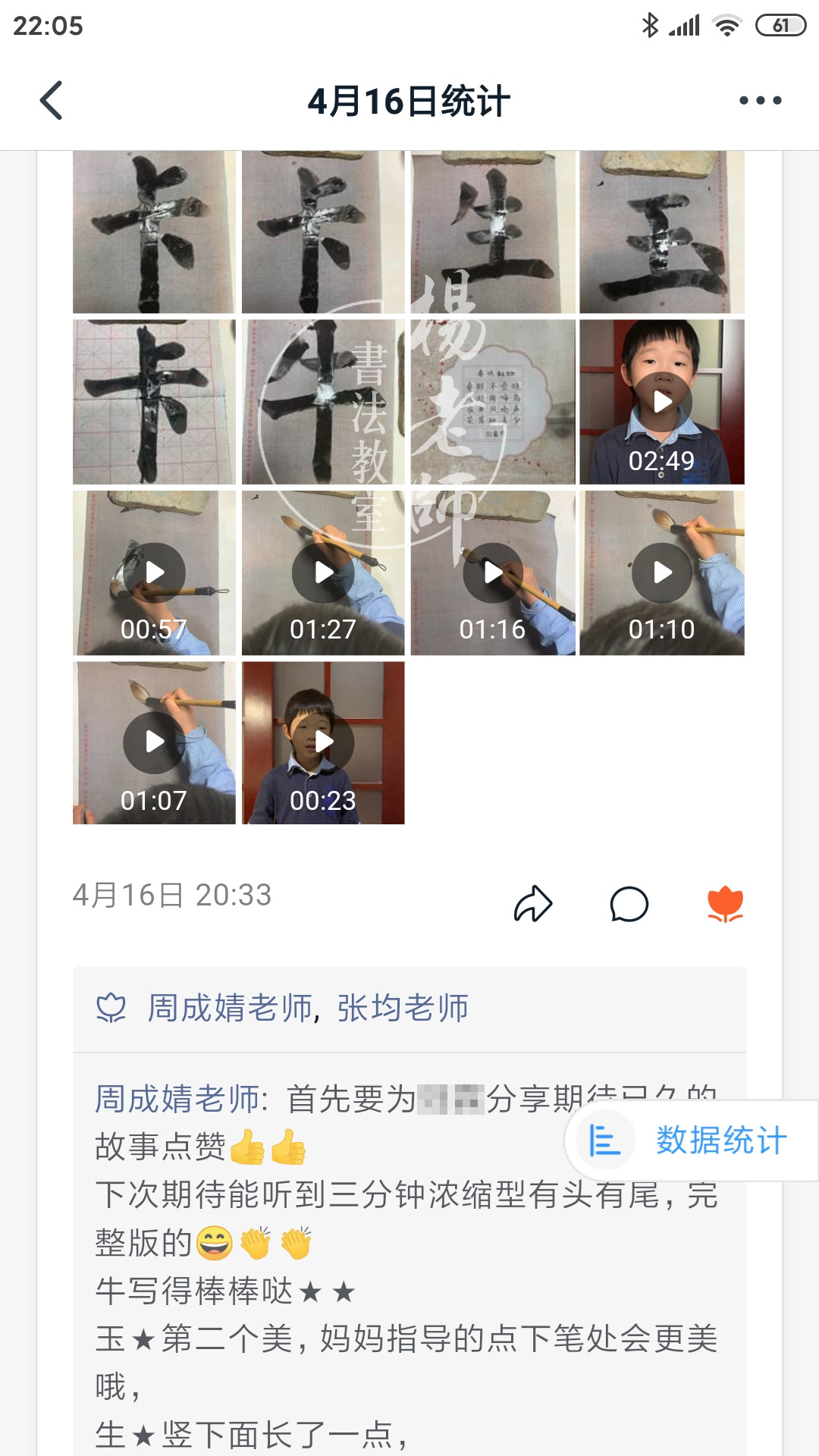Play the 01:10 video

tap(662, 573)
